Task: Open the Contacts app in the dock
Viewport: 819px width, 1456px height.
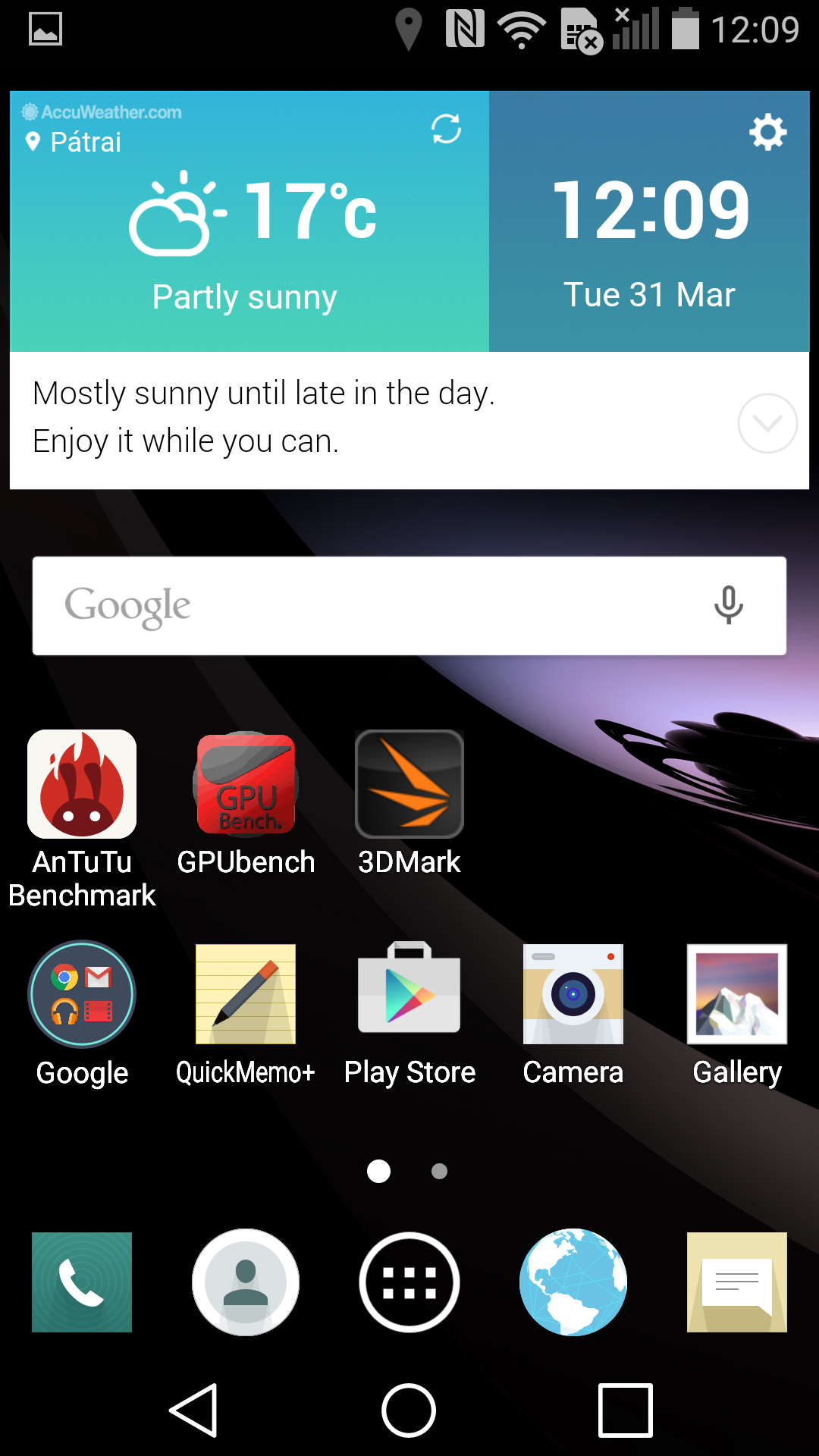Action: coord(246,1282)
